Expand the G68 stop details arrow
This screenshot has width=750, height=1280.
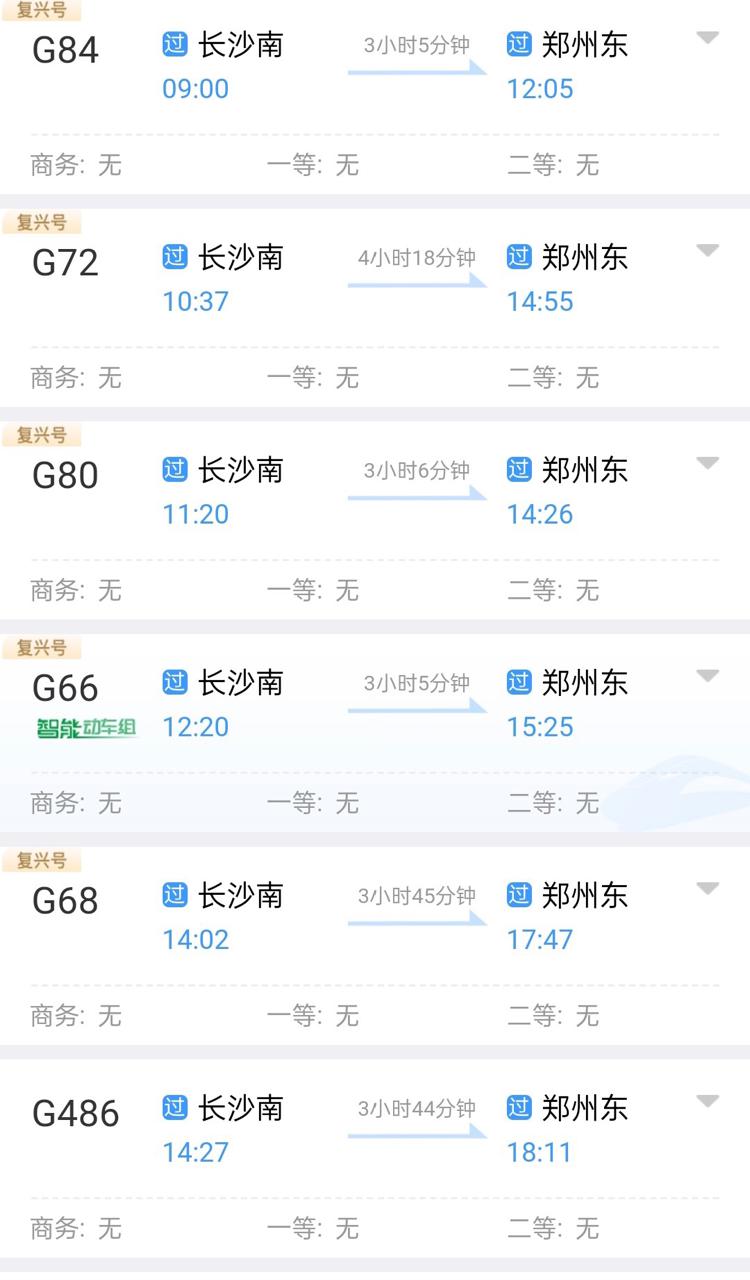707,888
